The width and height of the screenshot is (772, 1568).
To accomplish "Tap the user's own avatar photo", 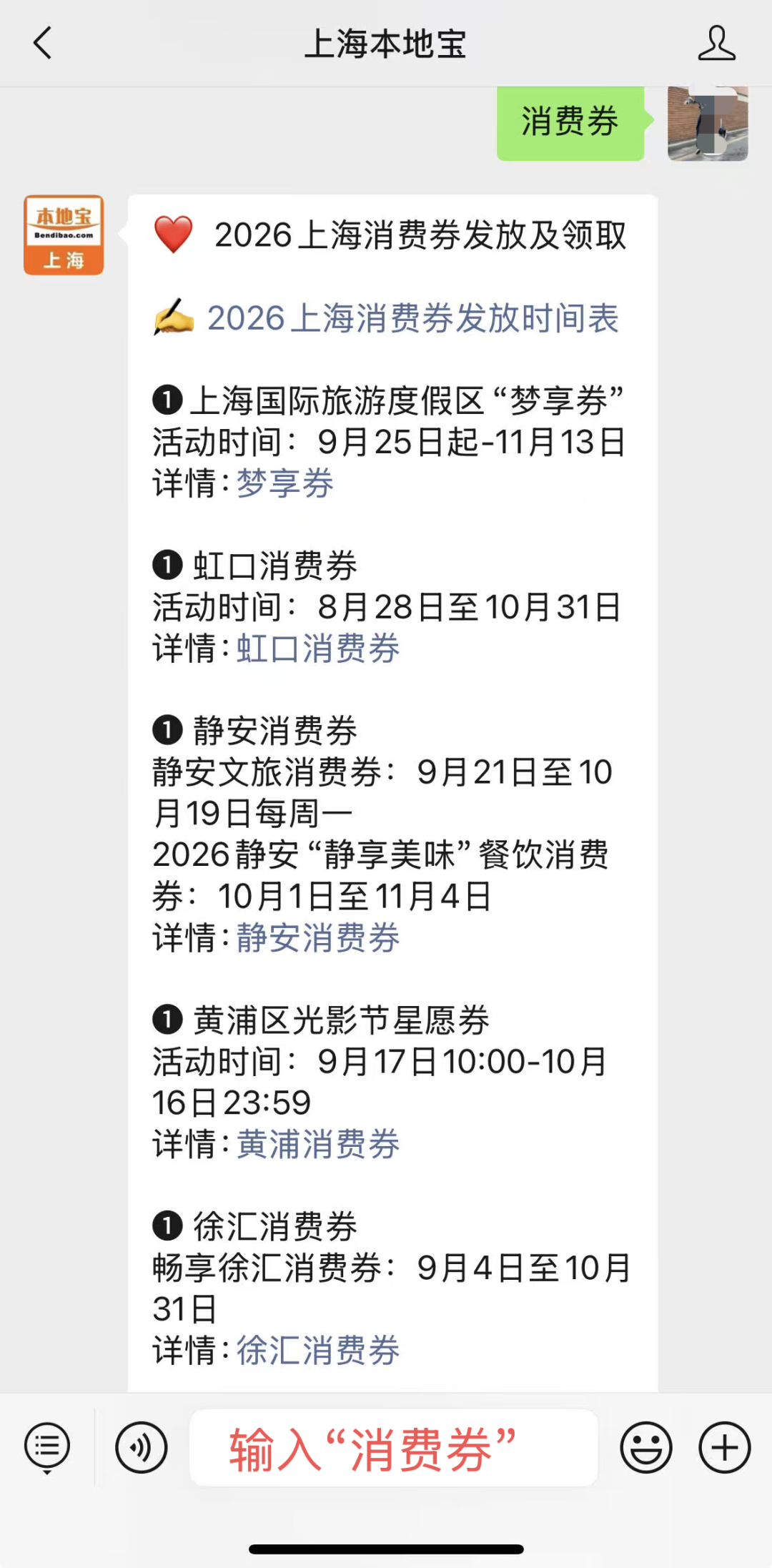I will (708, 123).
